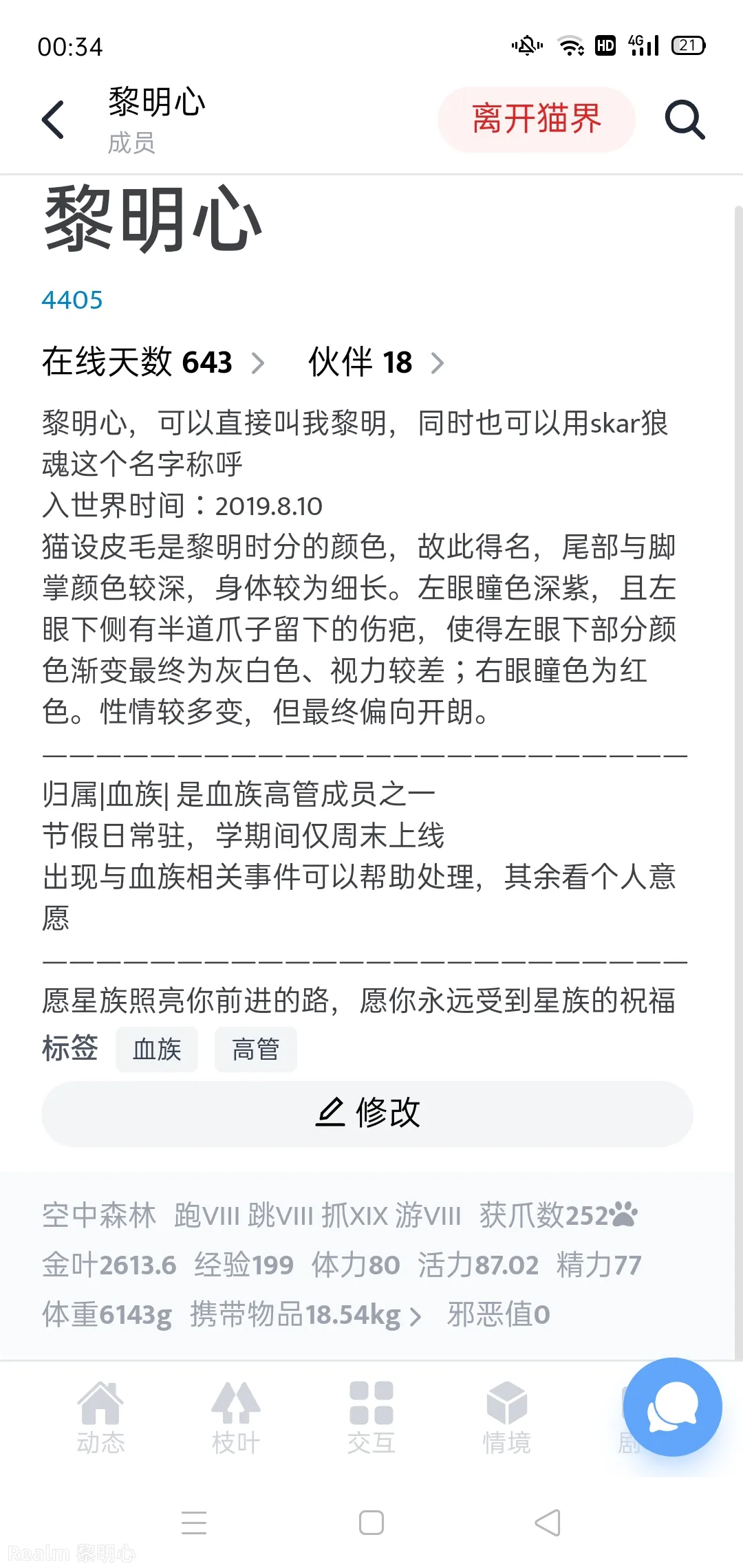Screen dimensions: 743x1568
Task: Open the floating blue chat bubble
Action: click(x=673, y=1407)
